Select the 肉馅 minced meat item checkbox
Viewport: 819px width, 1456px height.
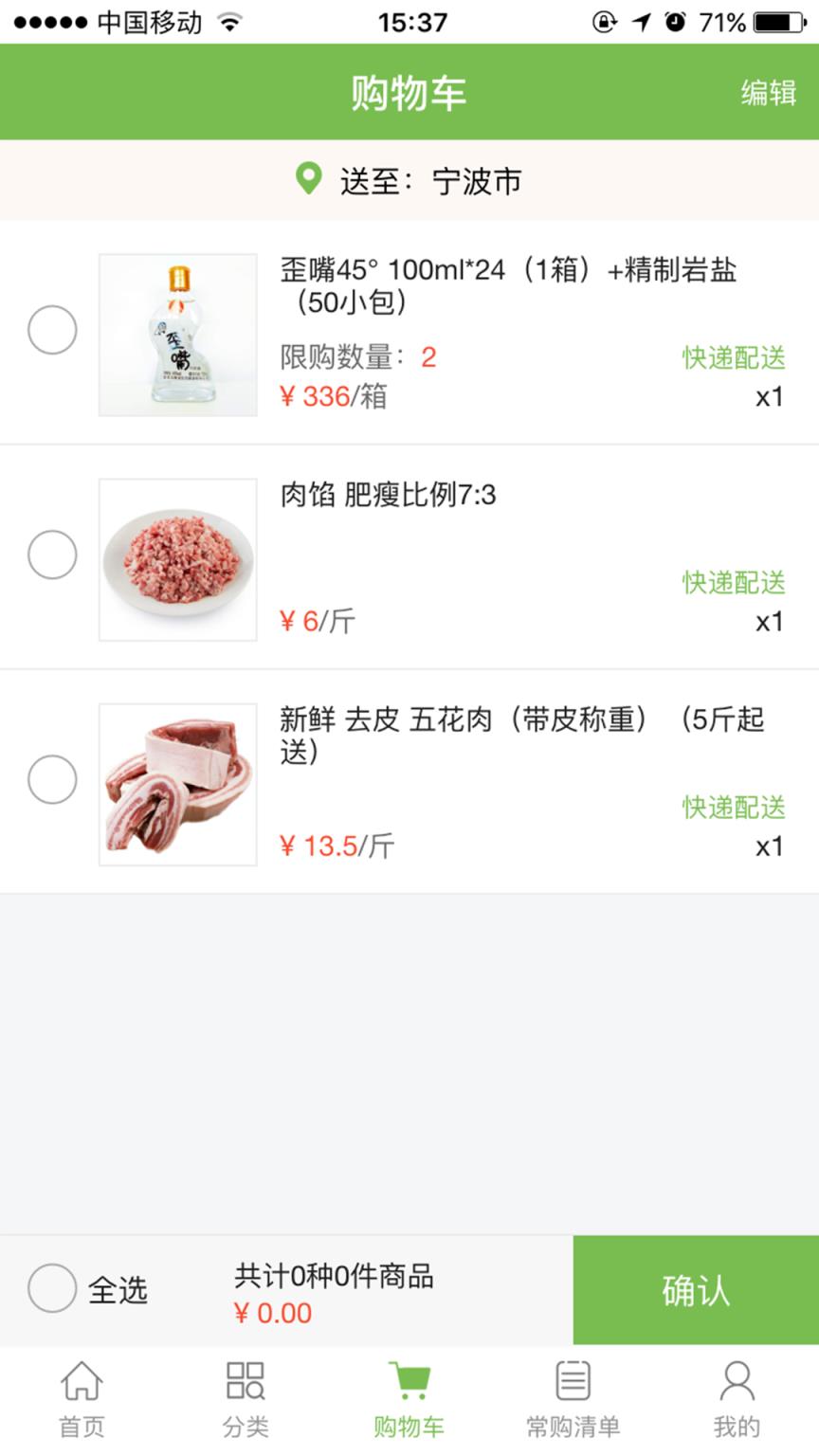click(52, 555)
